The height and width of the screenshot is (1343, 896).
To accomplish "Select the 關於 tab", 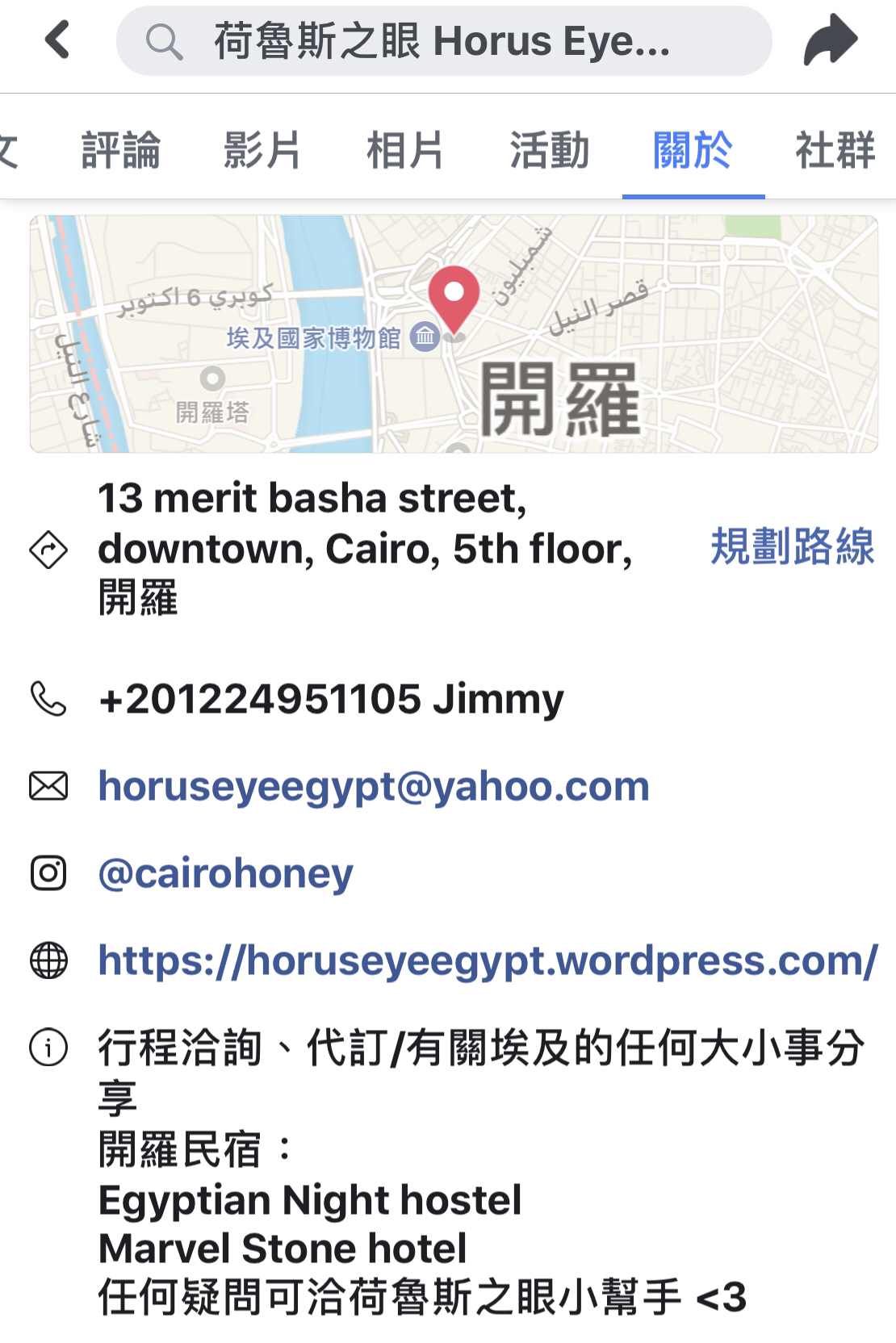I will [x=693, y=150].
